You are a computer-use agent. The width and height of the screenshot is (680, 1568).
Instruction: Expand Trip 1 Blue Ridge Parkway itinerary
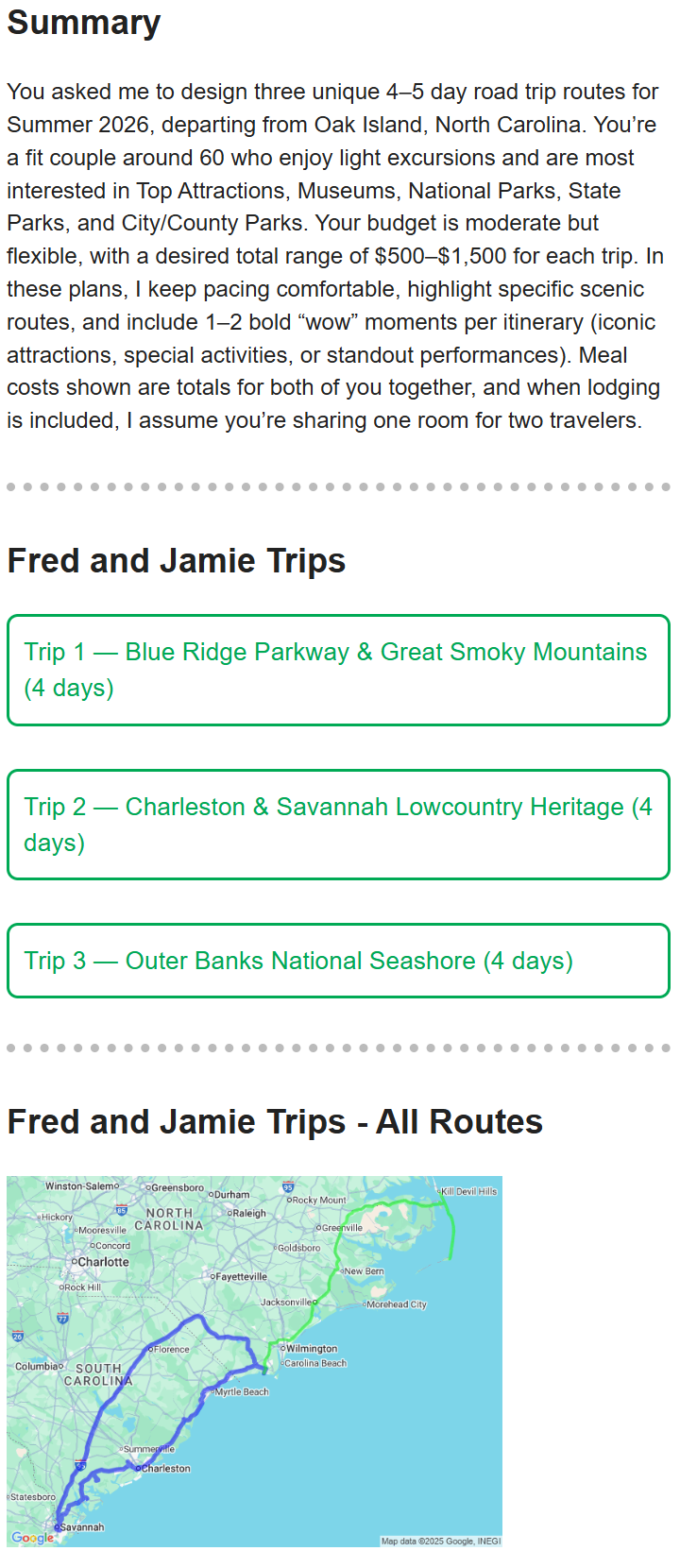pyautogui.click(x=338, y=670)
